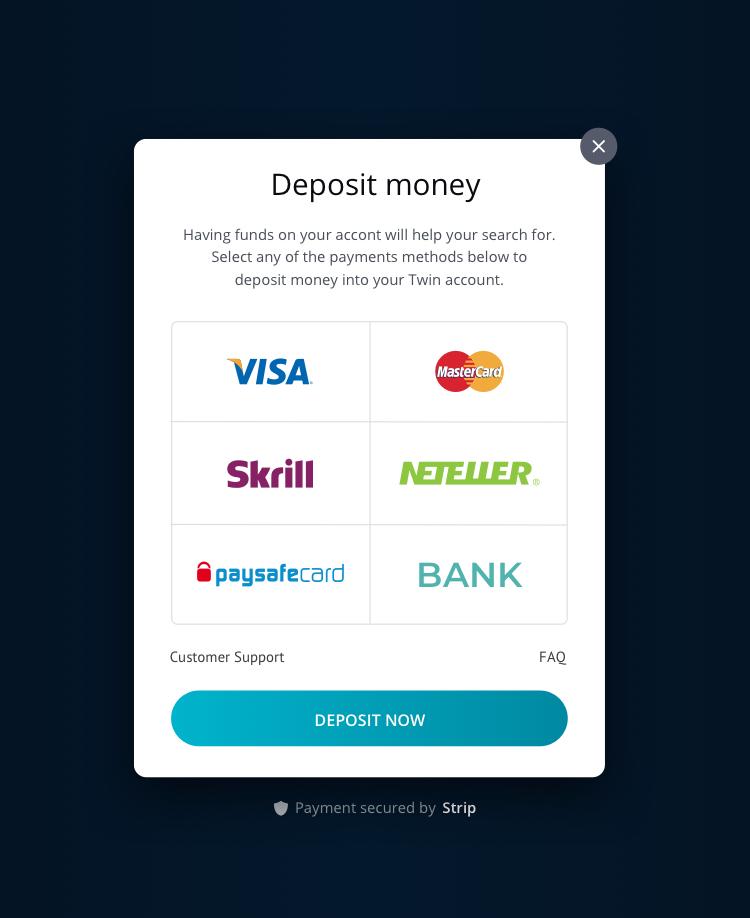Viewport: 750px width, 918px height.
Task: Select Neteller payment method
Action: point(469,473)
